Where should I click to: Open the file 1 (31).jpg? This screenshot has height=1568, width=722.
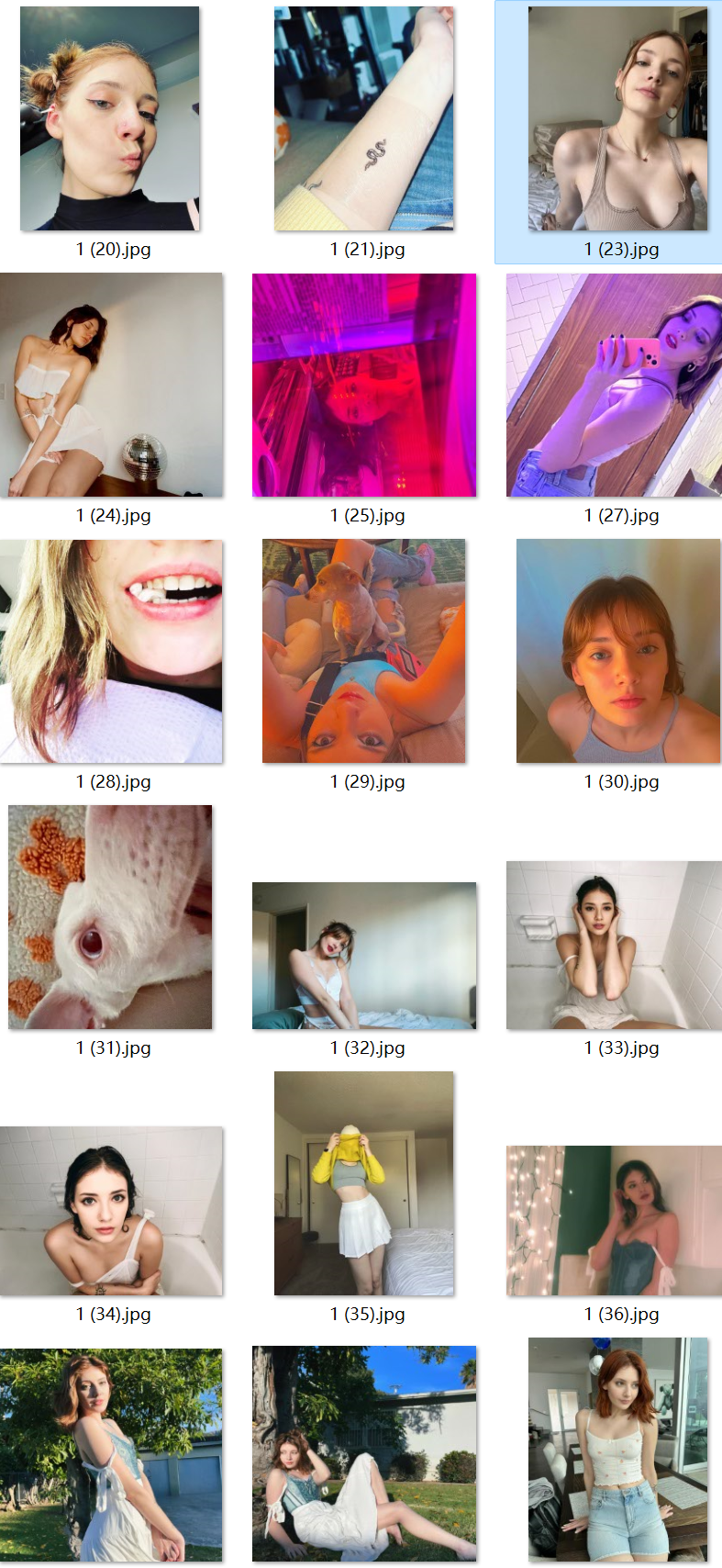point(110,917)
